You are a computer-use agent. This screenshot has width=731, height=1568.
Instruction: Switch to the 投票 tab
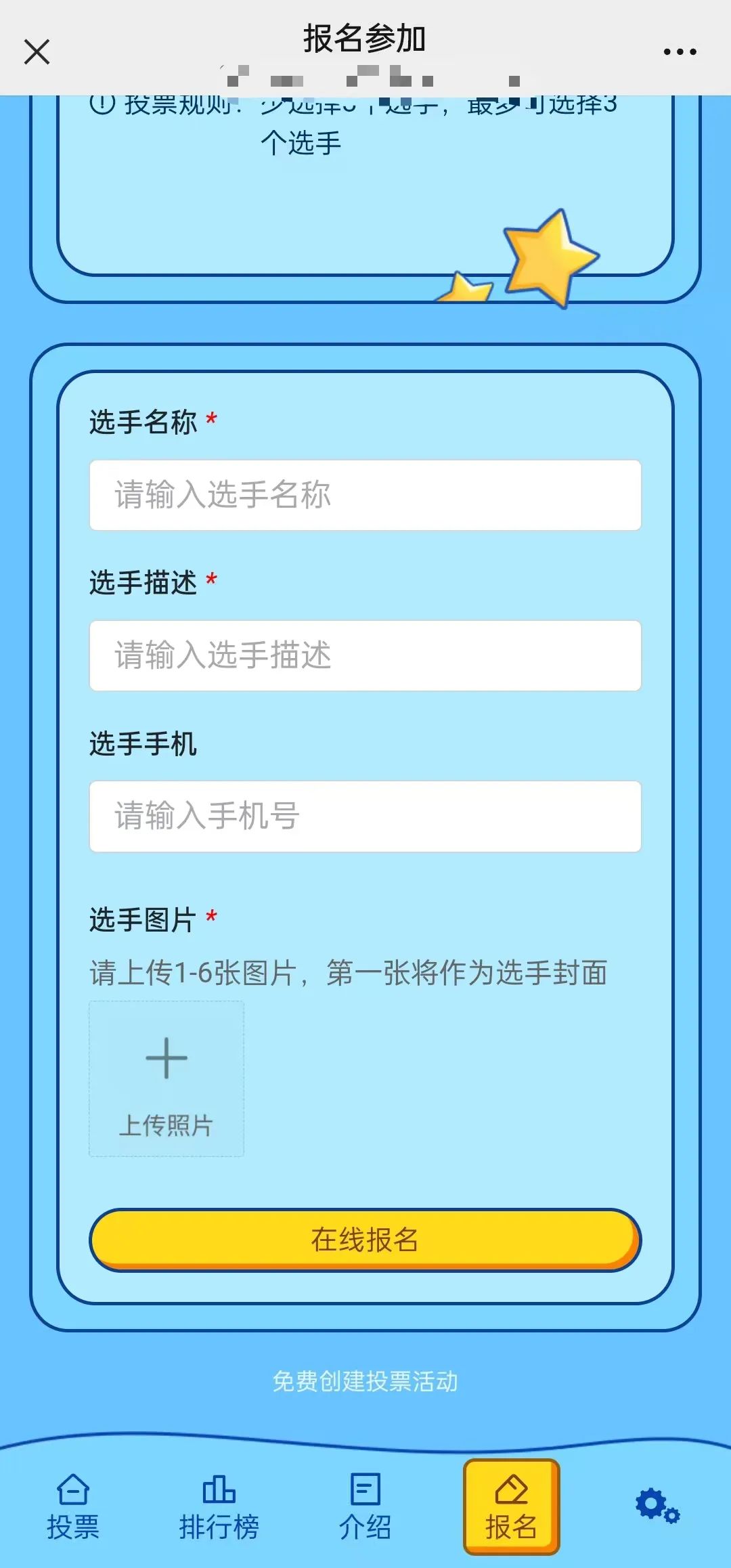(x=73, y=1507)
